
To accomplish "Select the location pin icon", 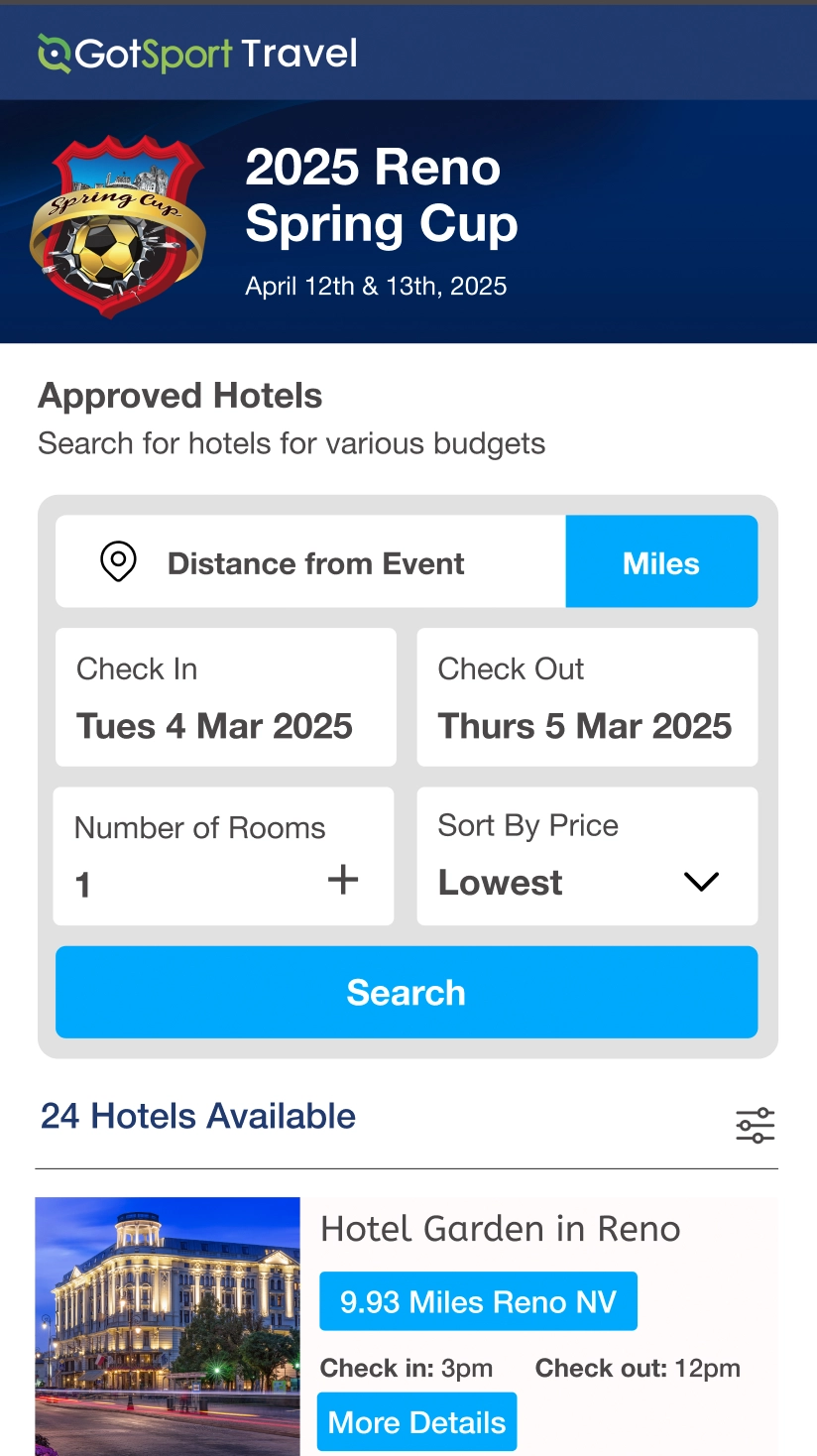I will [118, 561].
